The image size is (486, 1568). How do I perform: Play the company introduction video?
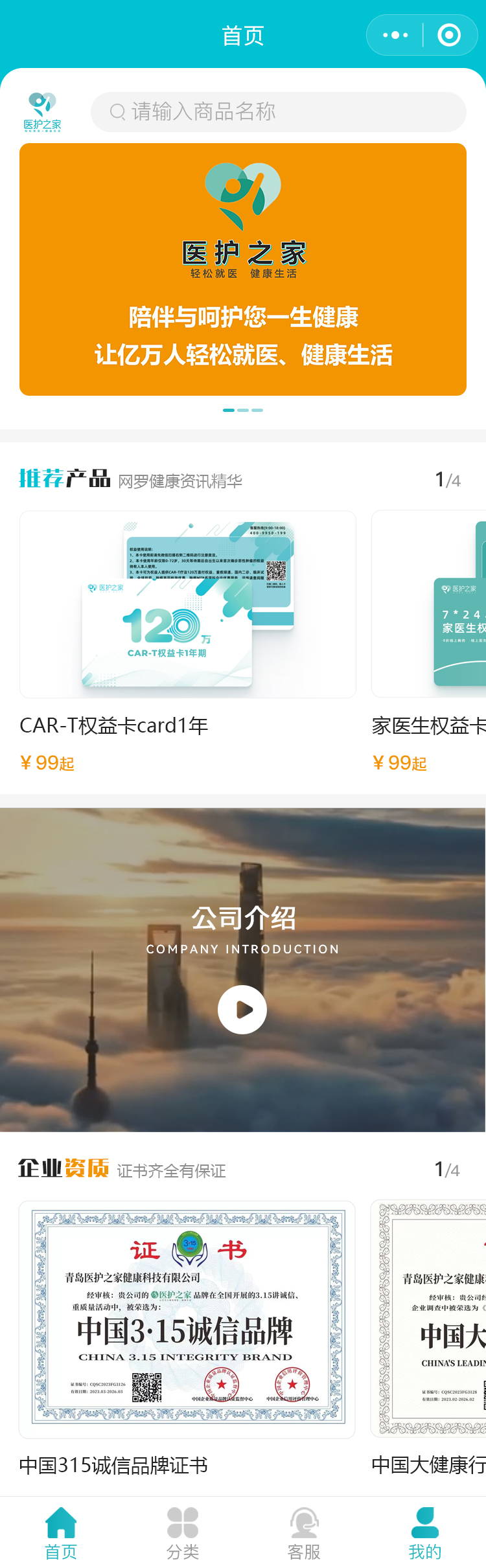242,1010
